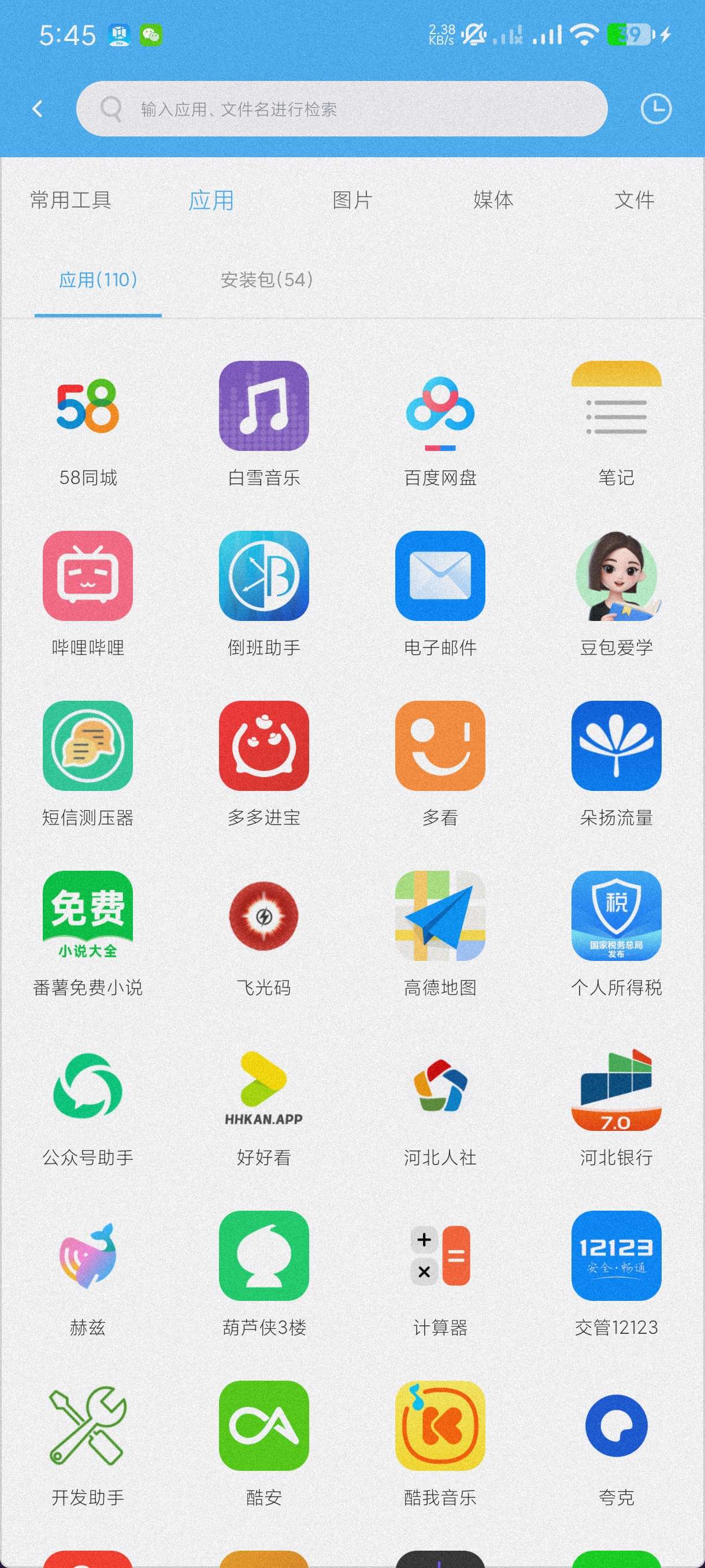The image size is (705, 1568).
Task: Switch to the 媒体 tab
Action: [493, 199]
